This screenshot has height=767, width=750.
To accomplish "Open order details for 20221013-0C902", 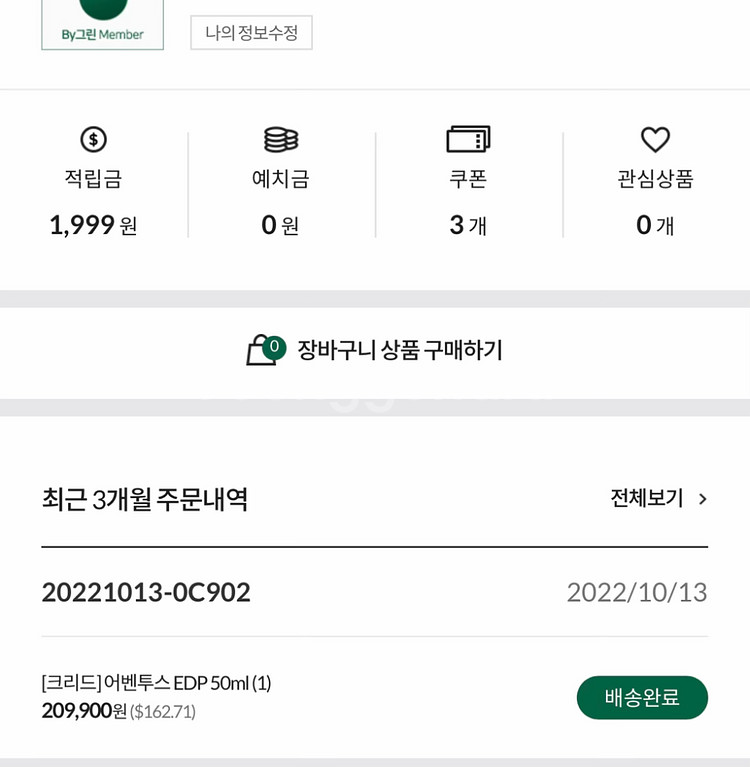I will (145, 593).
